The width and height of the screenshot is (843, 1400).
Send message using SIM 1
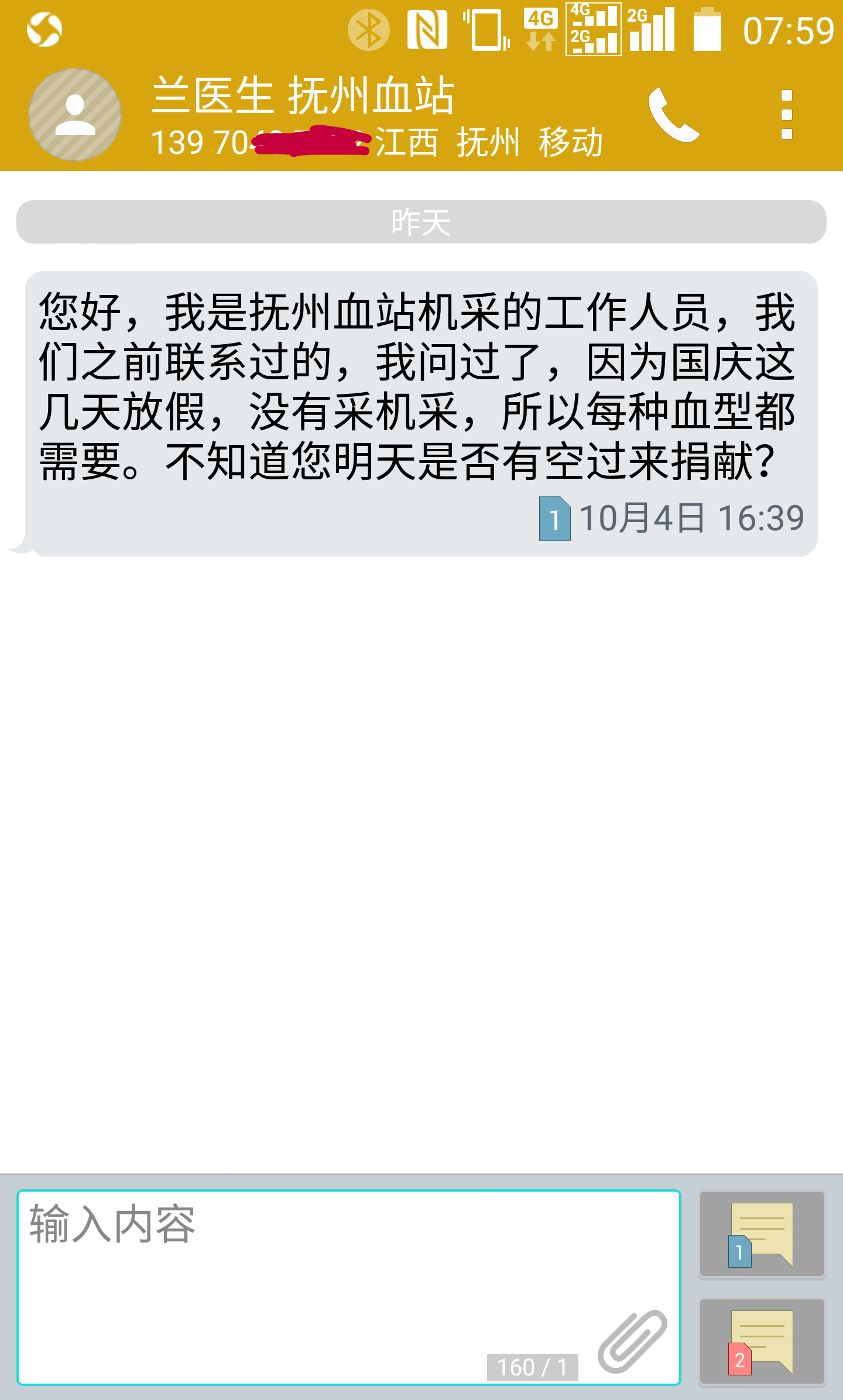coord(762,1234)
